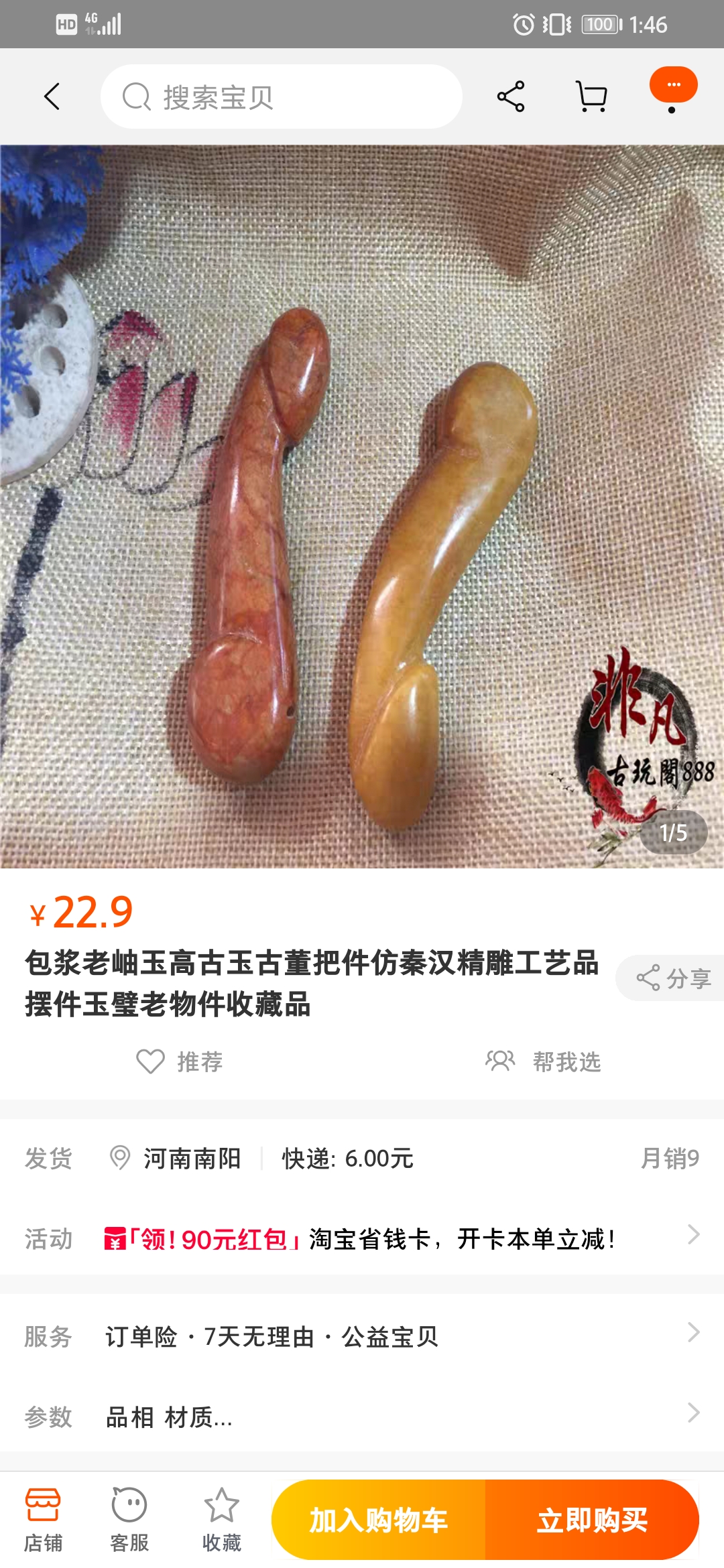Viewport: 724px width, 1568px height.
Task: Open the product photo gallery
Action: coord(362,507)
